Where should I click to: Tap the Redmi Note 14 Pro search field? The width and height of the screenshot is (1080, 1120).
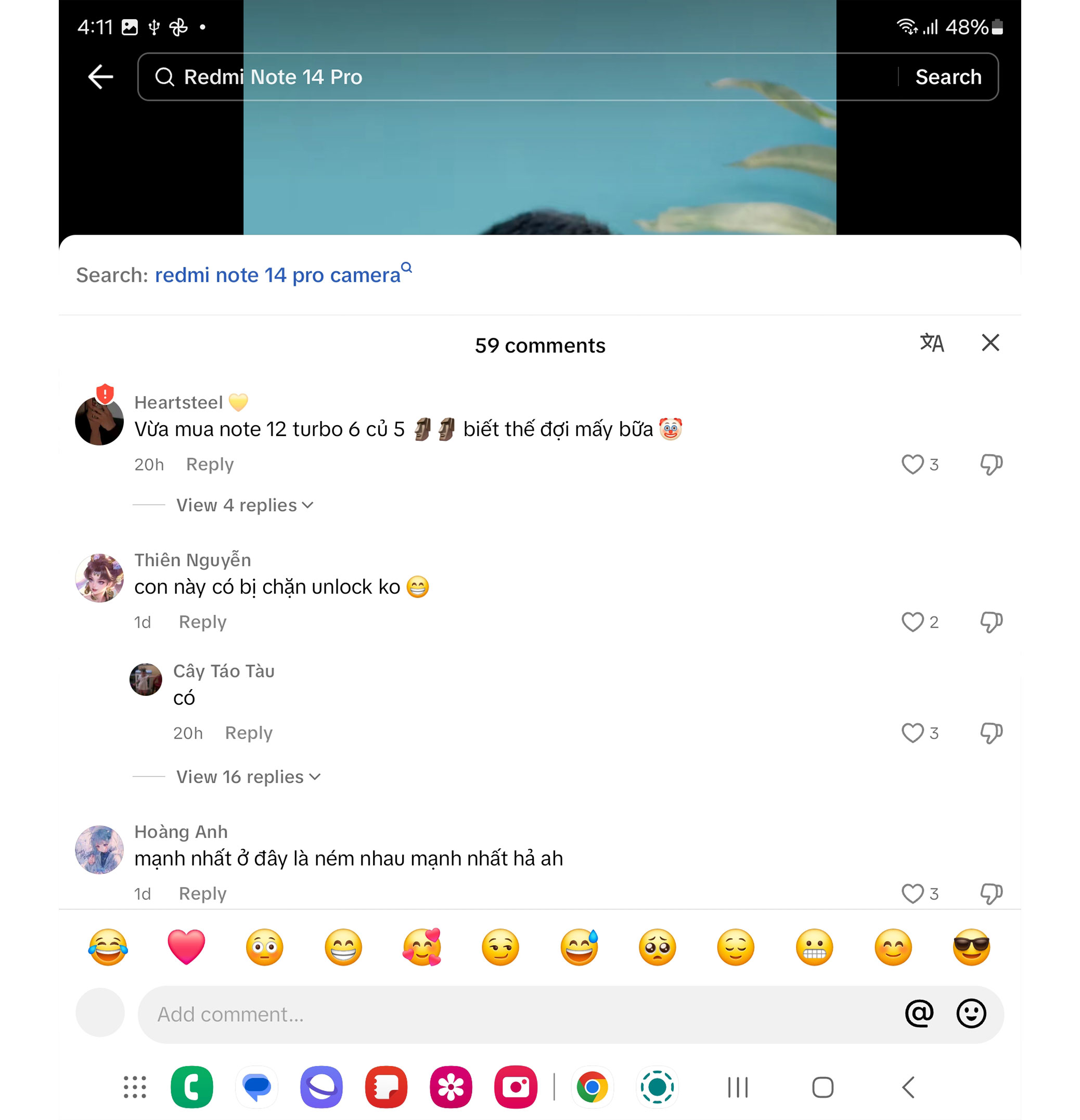click(x=514, y=77)
